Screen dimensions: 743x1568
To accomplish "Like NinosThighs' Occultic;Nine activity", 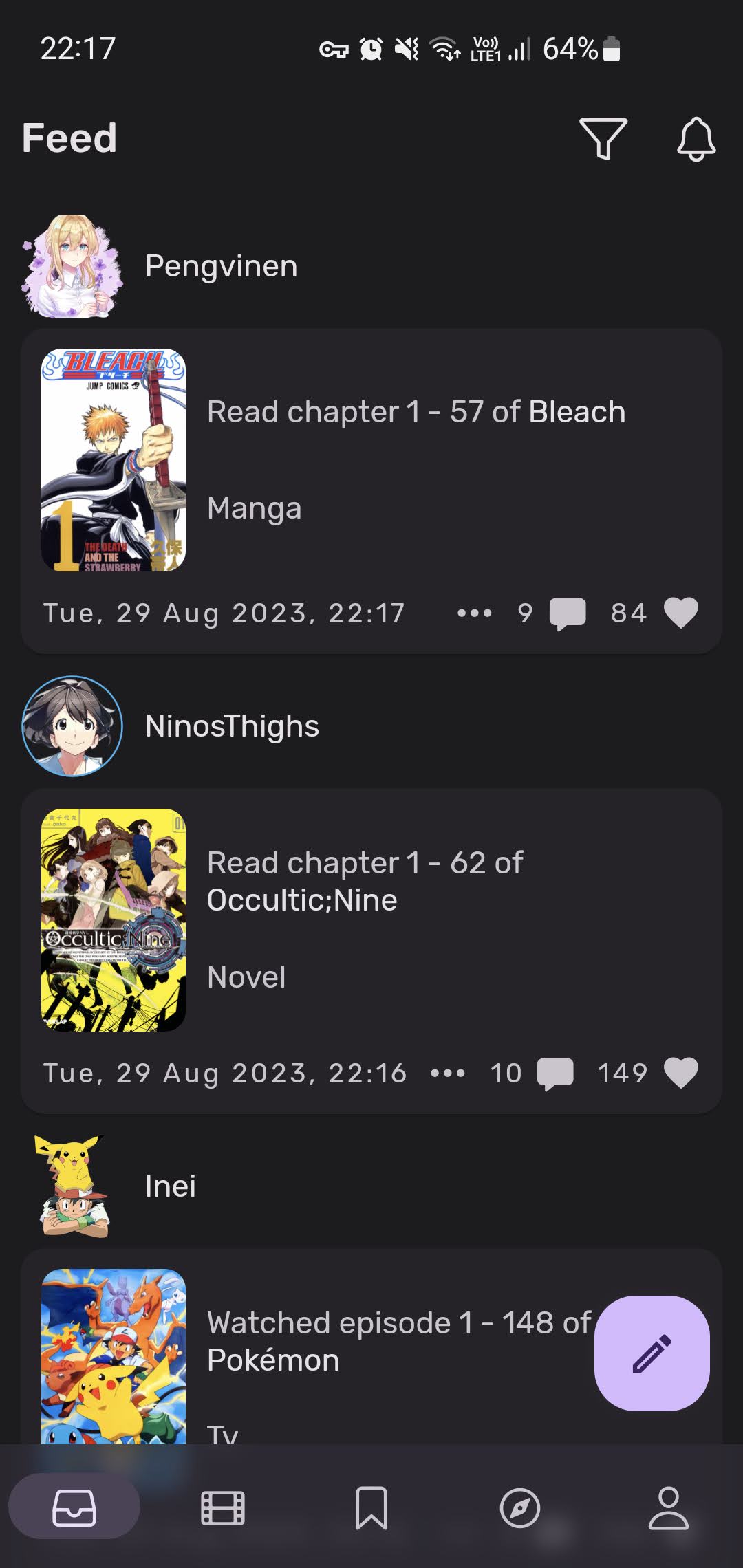I will pyautogui.click(x=680, y=1073).
